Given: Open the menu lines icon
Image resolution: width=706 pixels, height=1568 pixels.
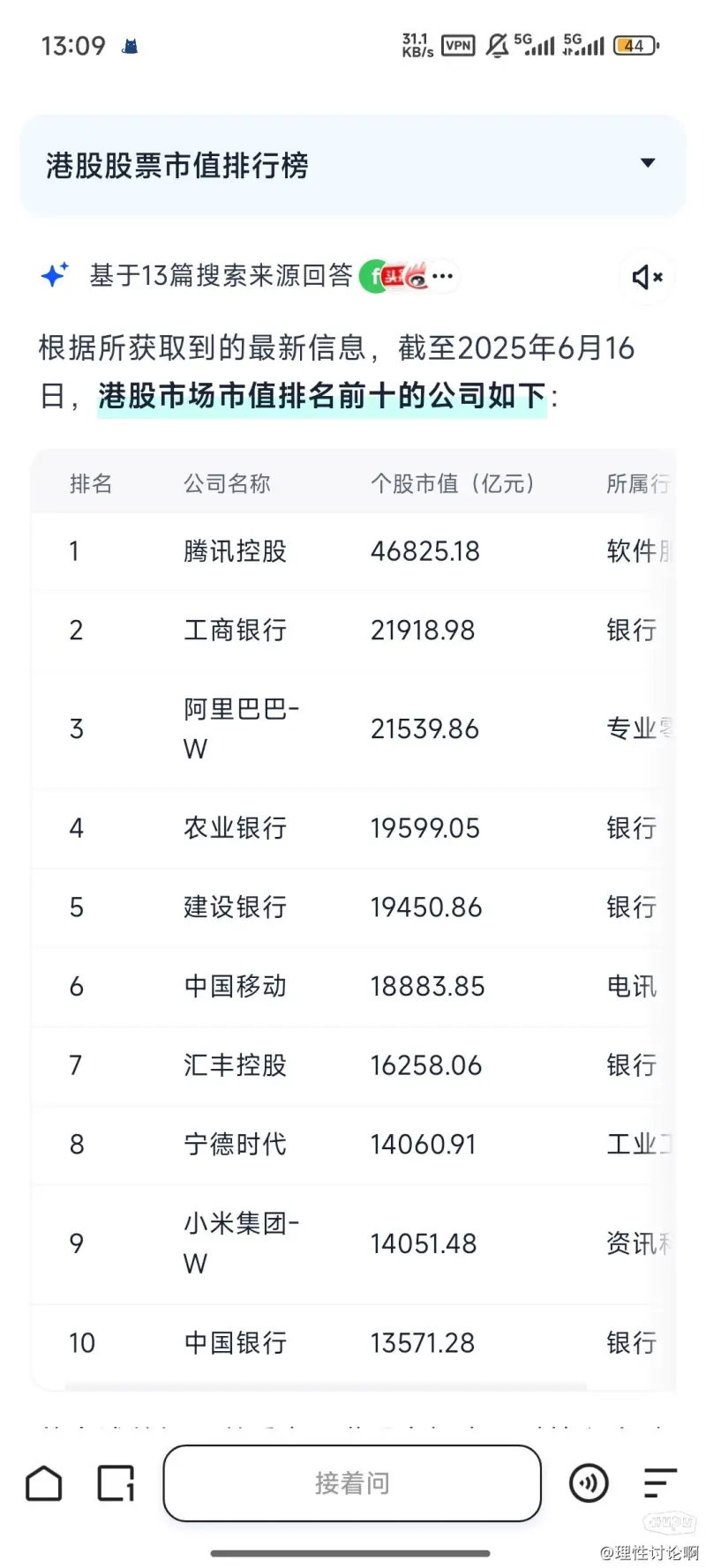Looking at the screenshot, I should click(x=660, y=1483).
